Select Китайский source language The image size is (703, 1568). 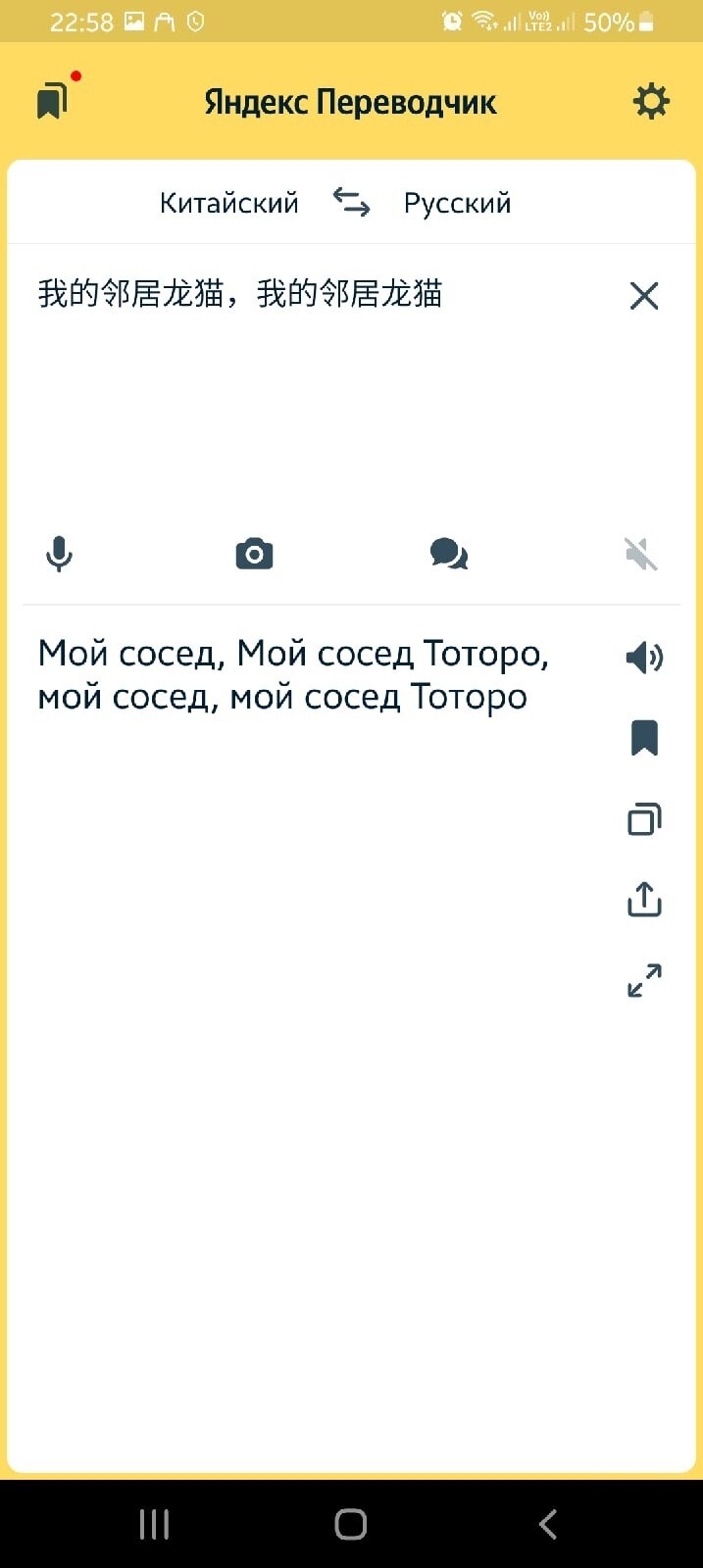pyautogui.click(x=228, y=203)
